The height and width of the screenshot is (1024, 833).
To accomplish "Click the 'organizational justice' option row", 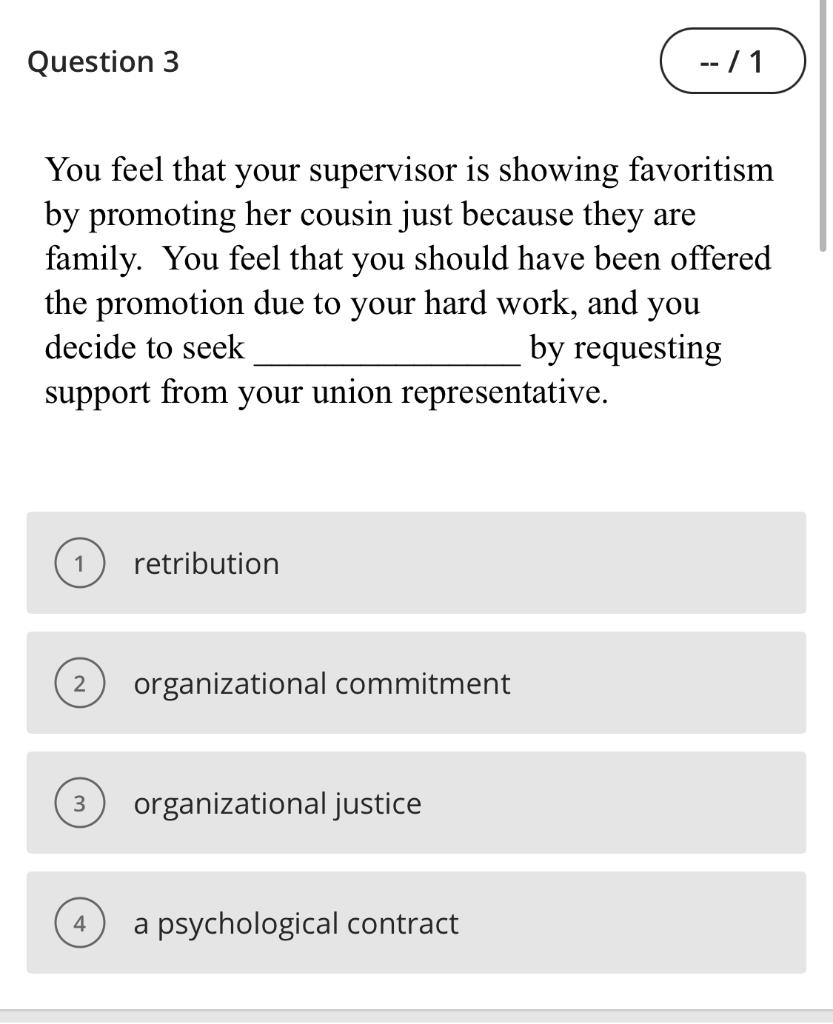I will tap(416, 803).
